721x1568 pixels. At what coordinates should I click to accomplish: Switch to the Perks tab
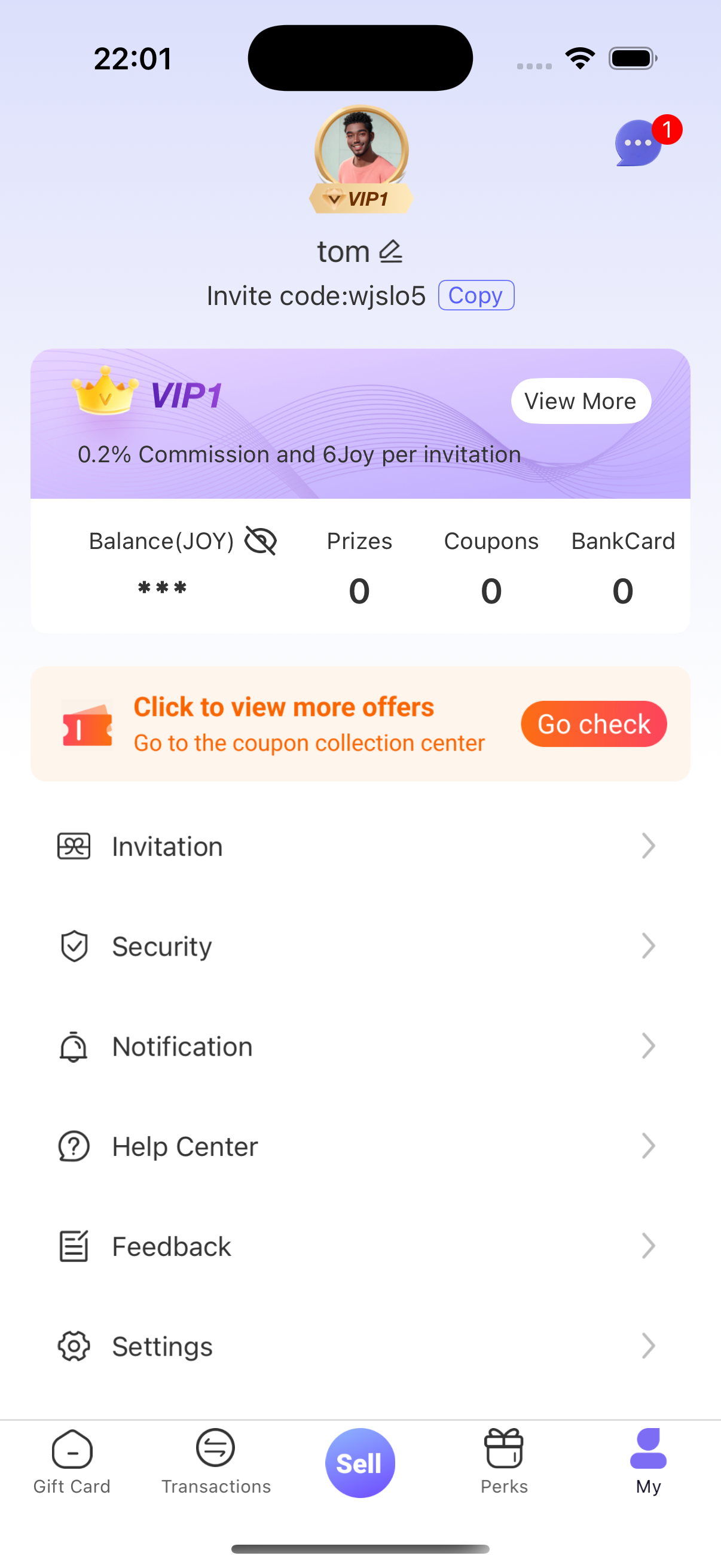[504, 1461]
